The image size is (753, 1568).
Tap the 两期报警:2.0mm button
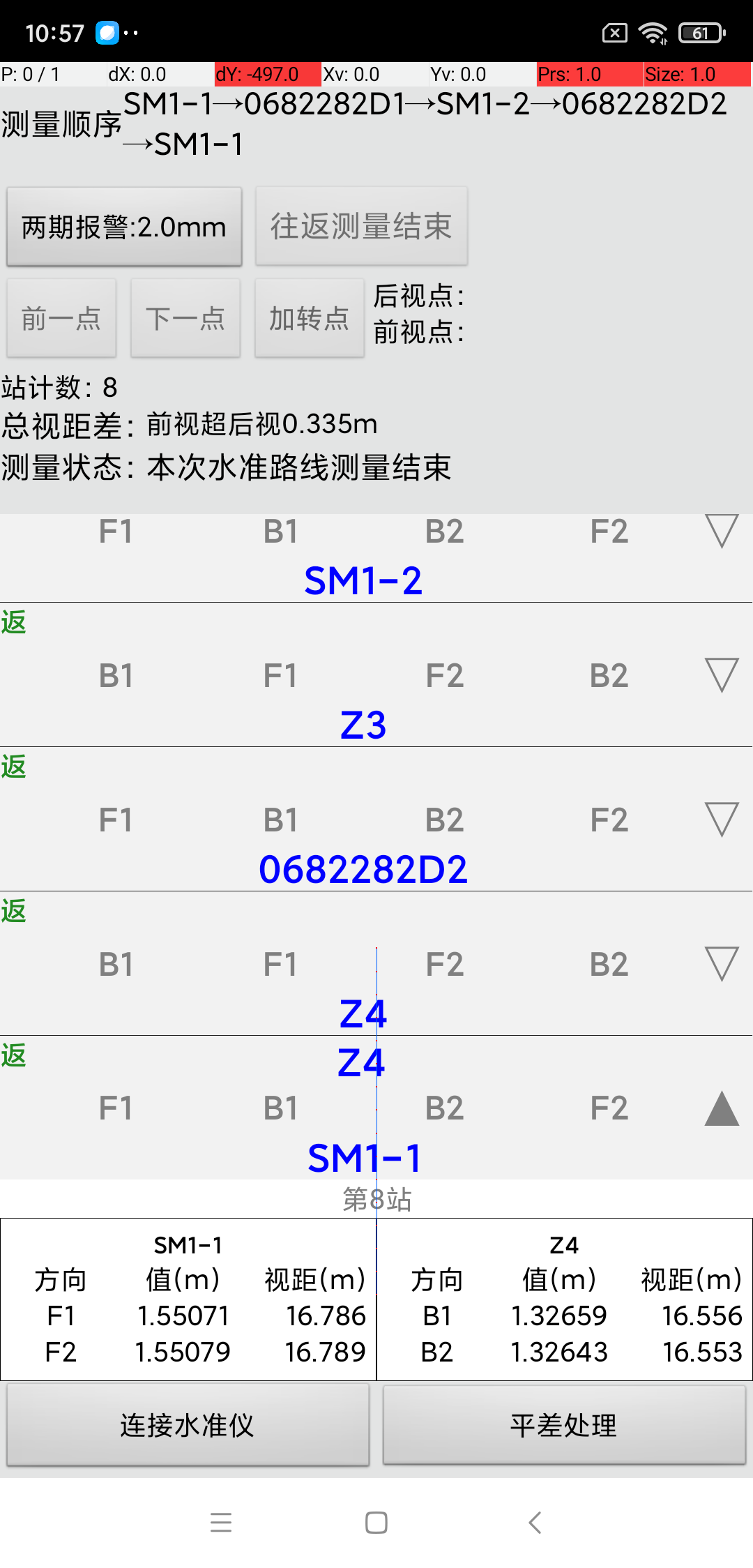pos(124,227)
